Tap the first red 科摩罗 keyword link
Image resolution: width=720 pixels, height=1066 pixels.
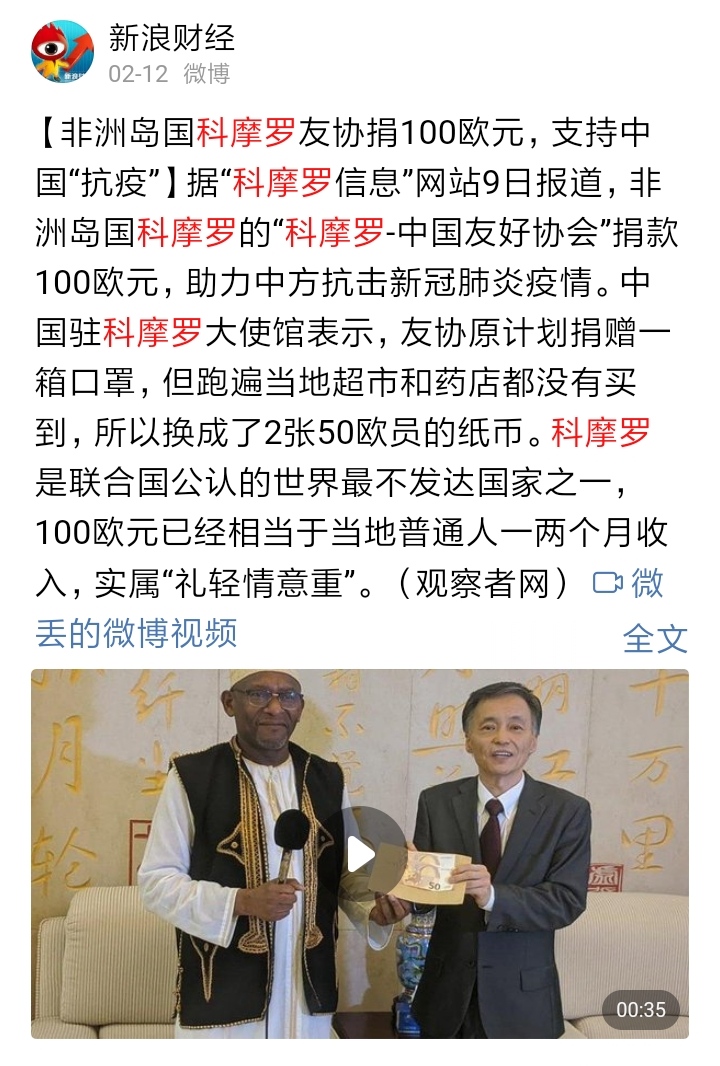(245, 132)
